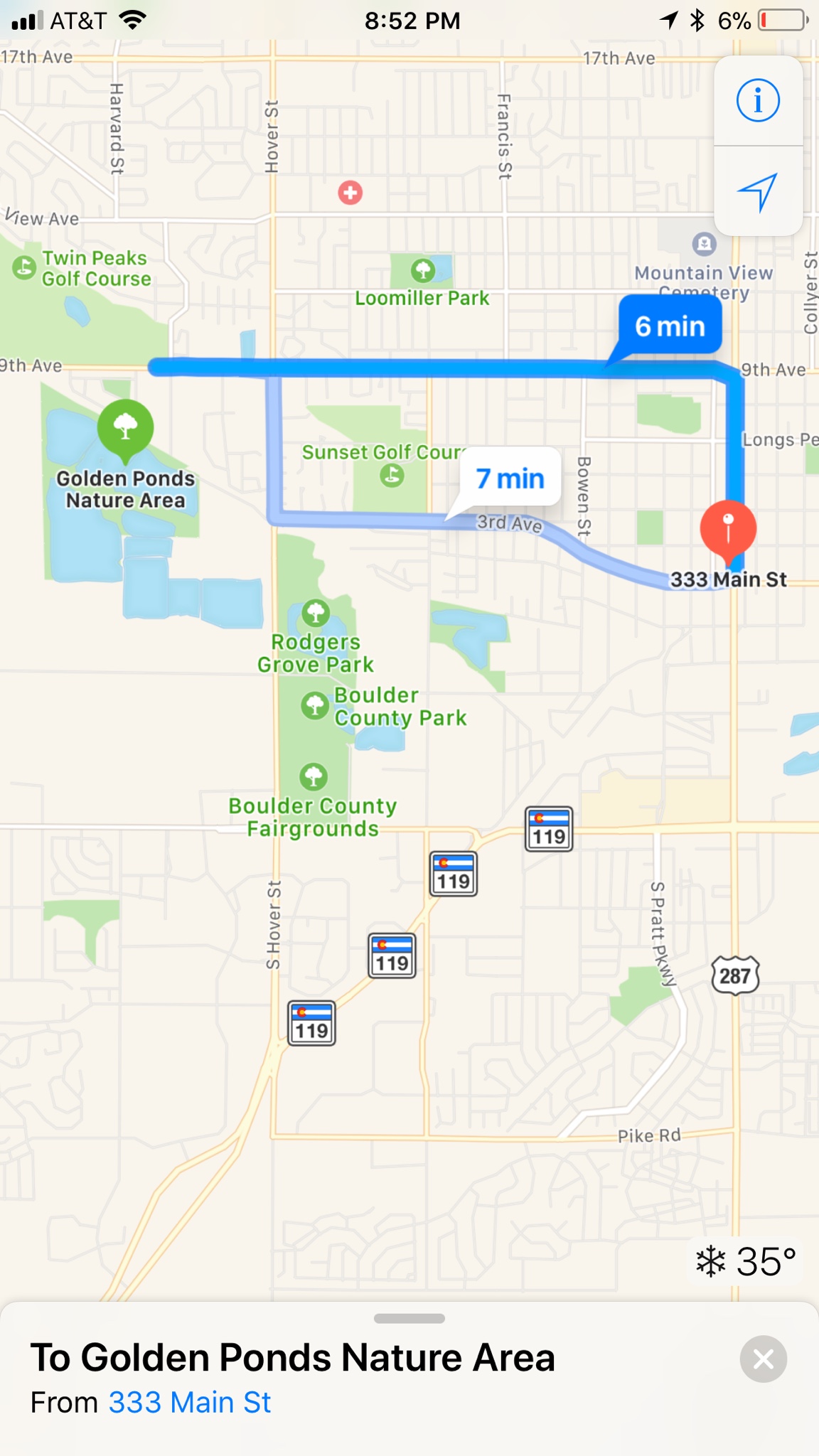
Task: Open Boulder County Fairgrounds marker
Action: tap(314, 777)
